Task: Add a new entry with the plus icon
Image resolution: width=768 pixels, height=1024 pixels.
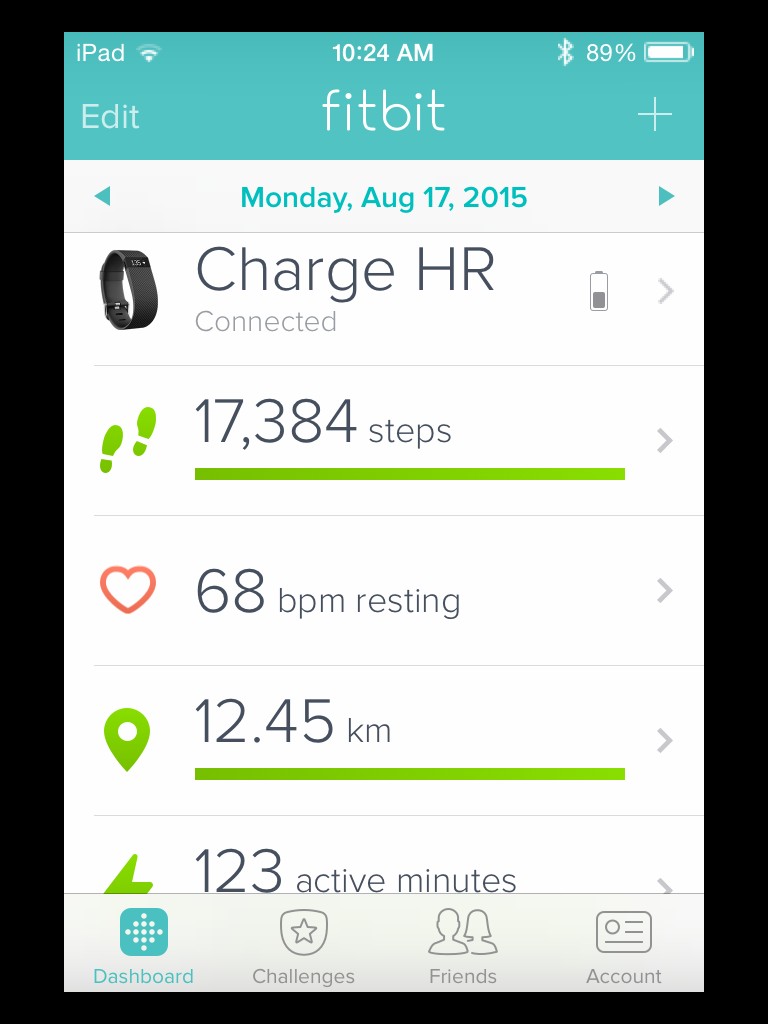Action: pyautogui.click(x=655, y=116)
